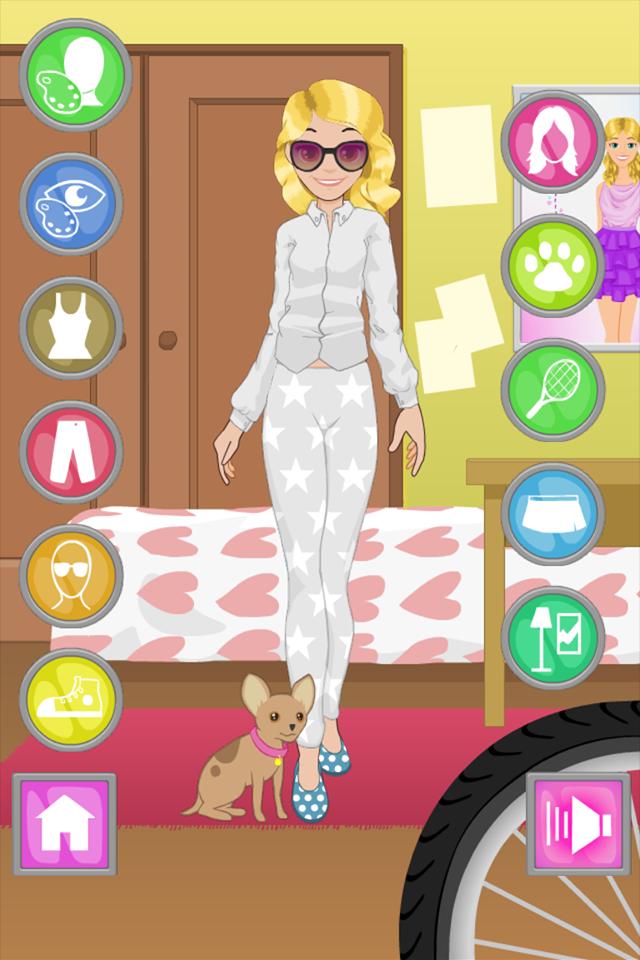Select the tennis racket accessory button

553,390
